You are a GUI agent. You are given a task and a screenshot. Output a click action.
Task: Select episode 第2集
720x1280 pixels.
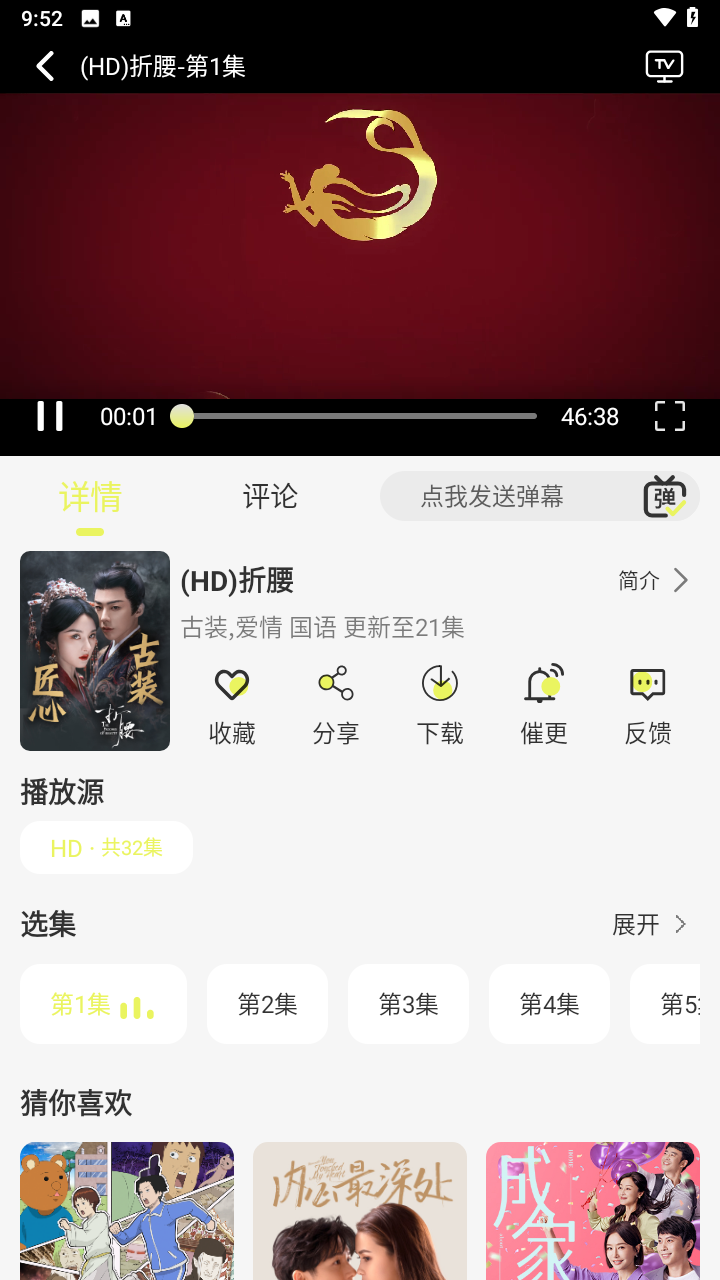pos(267,1003)
